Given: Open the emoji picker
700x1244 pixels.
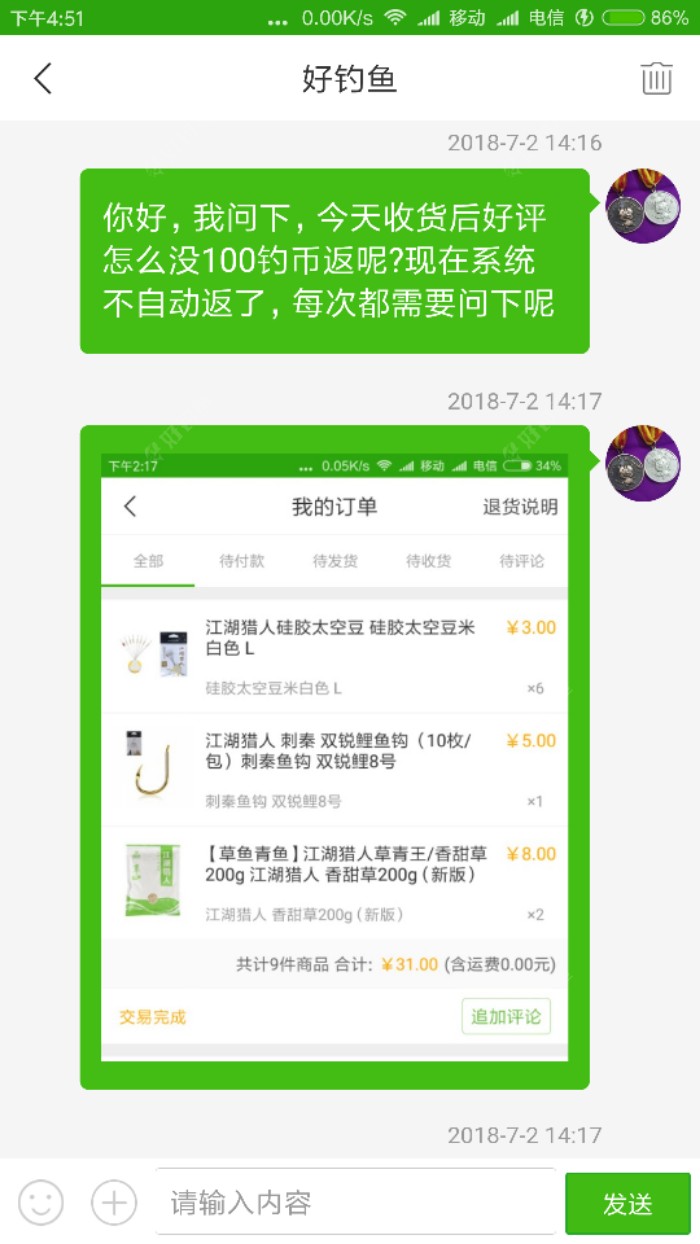Looking at the screenshot, I should tap(41, 1202).
